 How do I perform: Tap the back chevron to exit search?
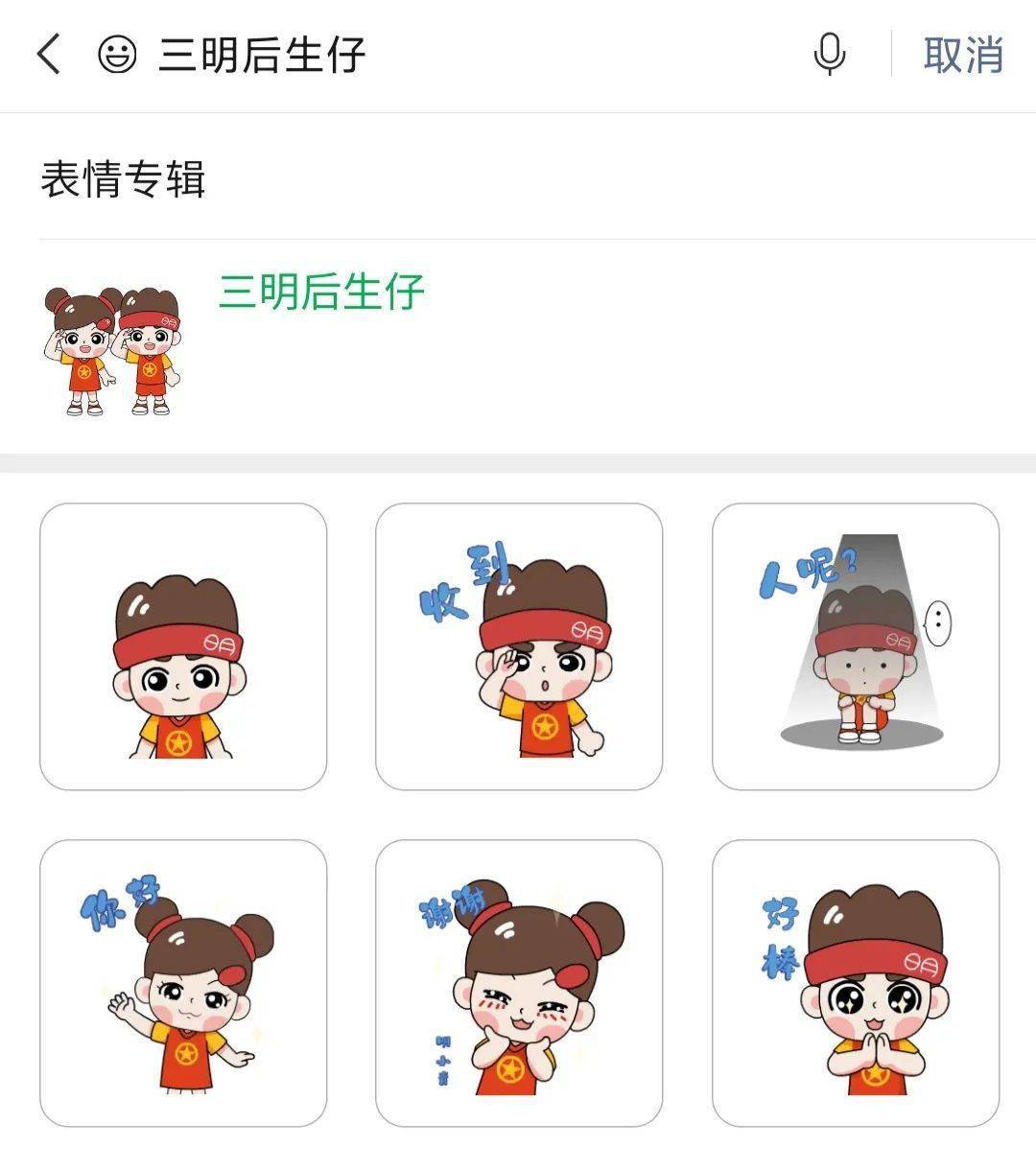pos(46,55)
